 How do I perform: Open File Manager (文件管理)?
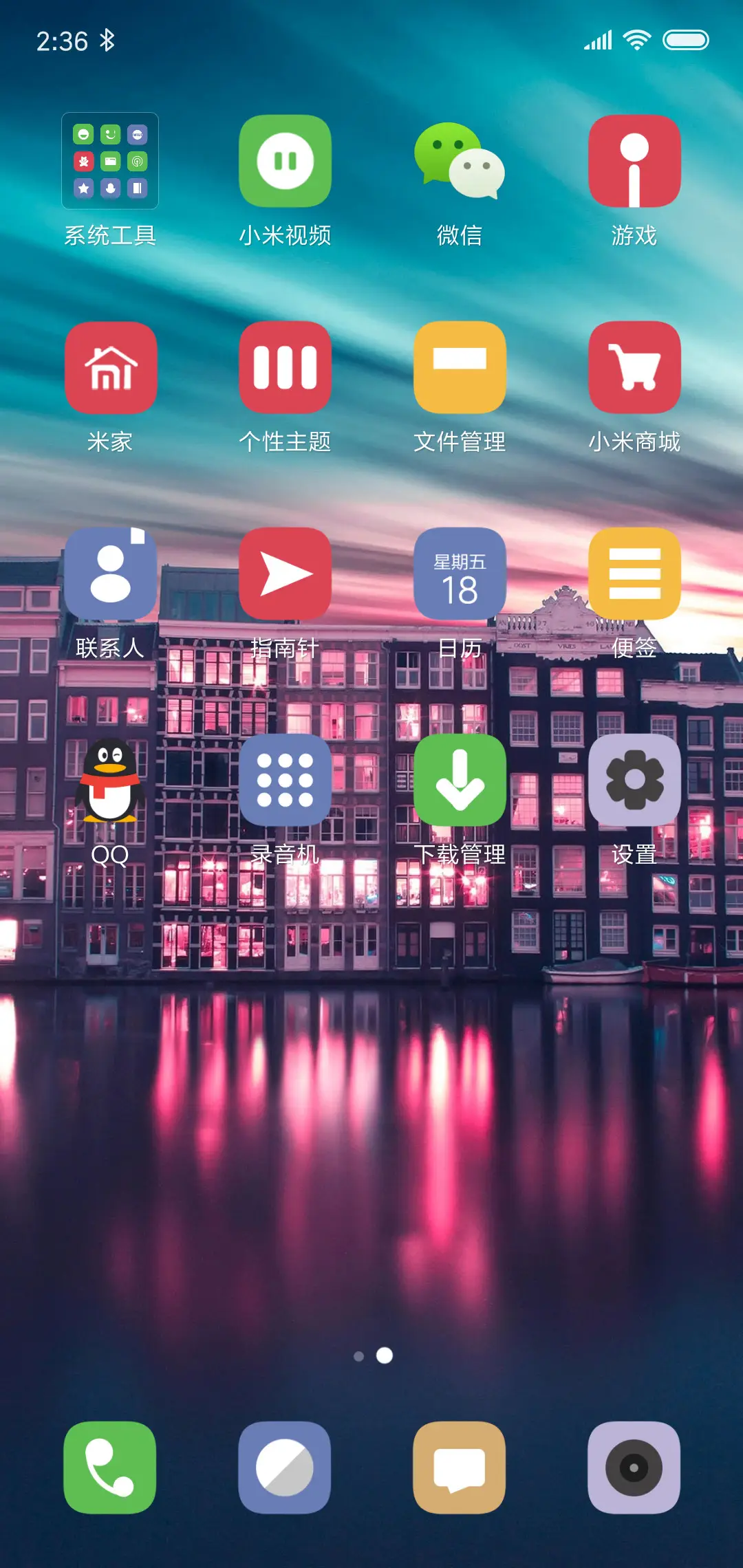point(460,368)
